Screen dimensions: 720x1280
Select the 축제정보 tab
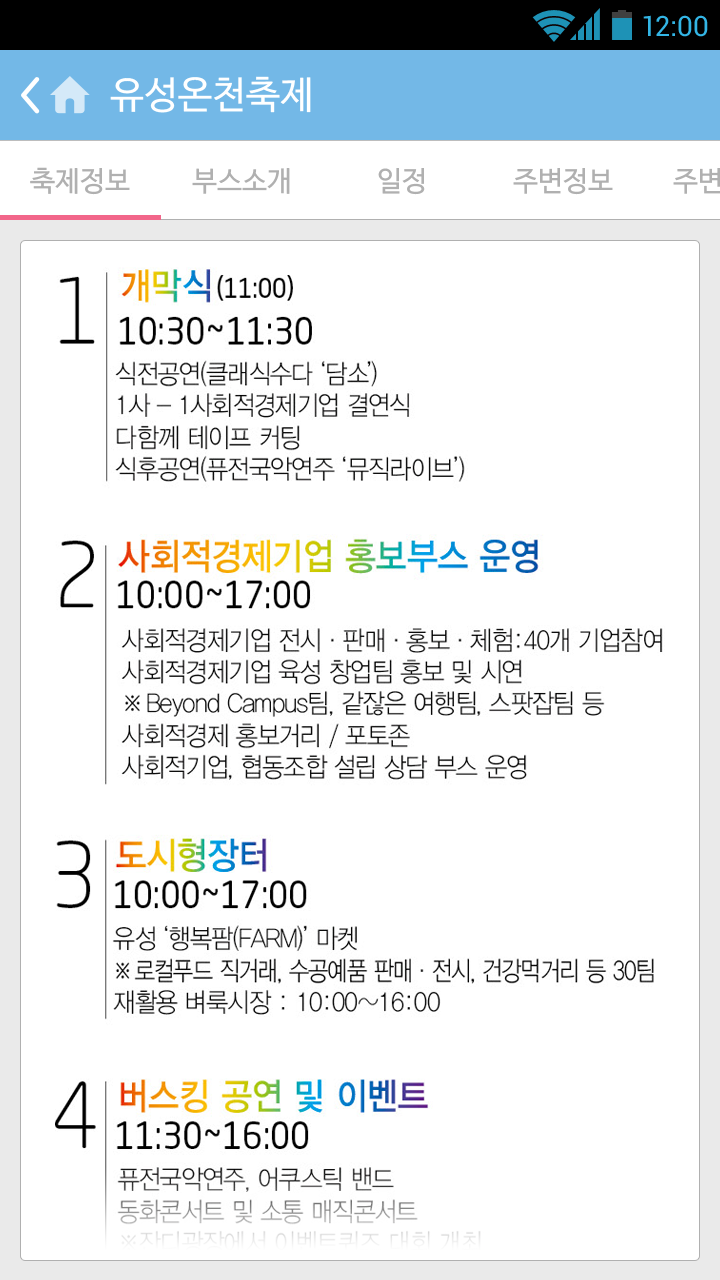[80, 181]
